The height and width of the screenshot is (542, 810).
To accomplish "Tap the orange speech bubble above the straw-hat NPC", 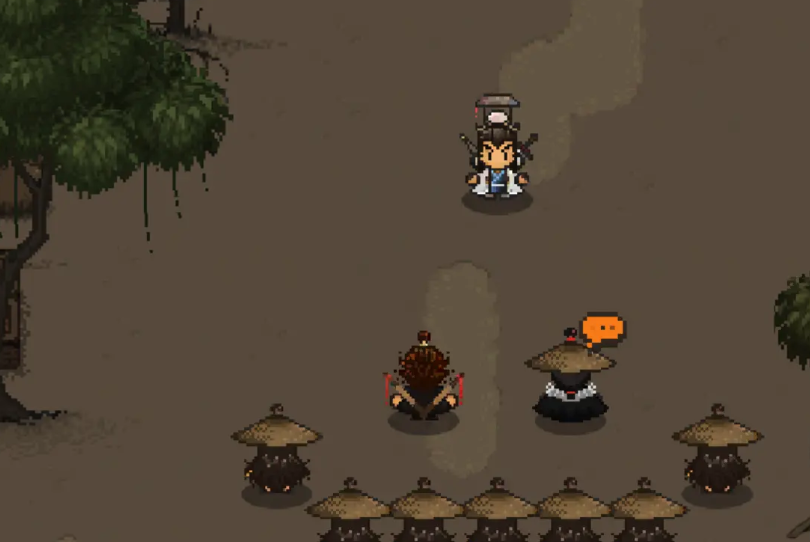I will pyautogui.click(x=603, y=328).
